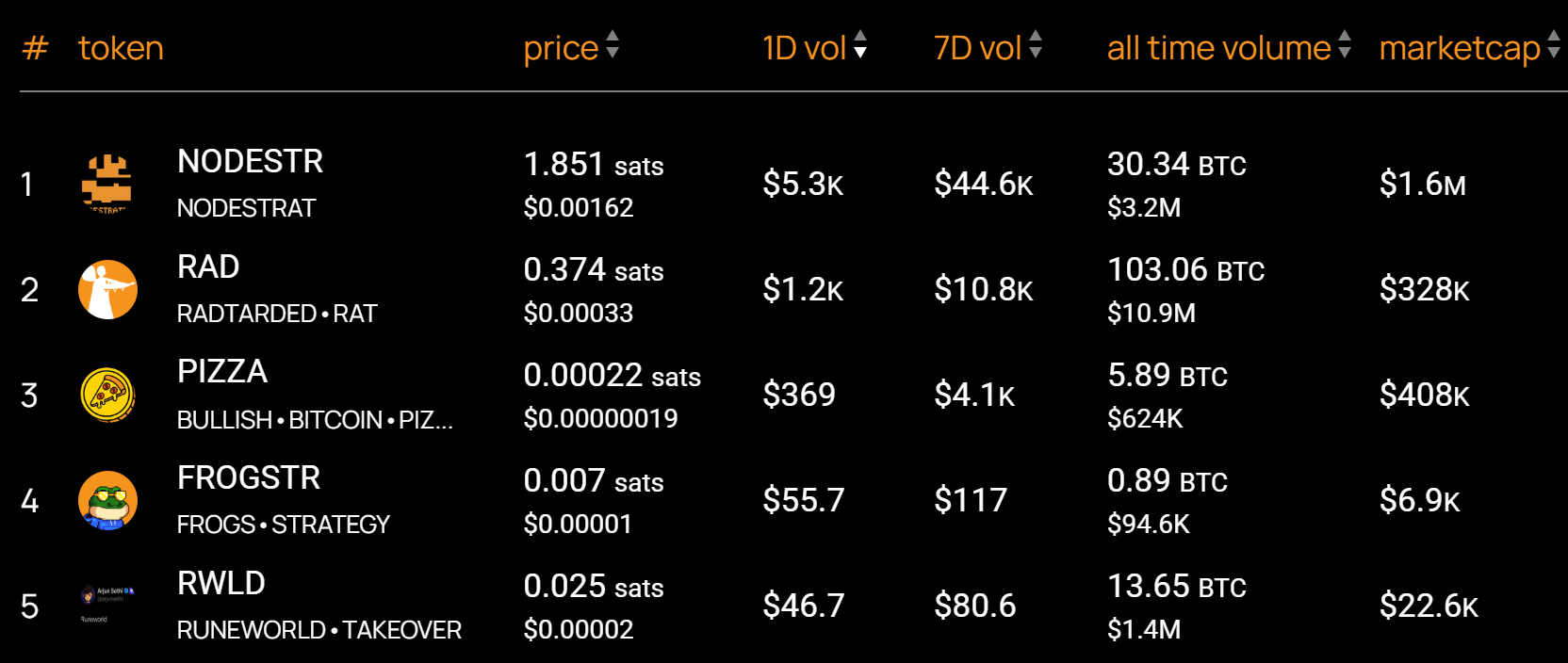
Task: Select the FROGSTR token row
Action: tap(249, 478)
